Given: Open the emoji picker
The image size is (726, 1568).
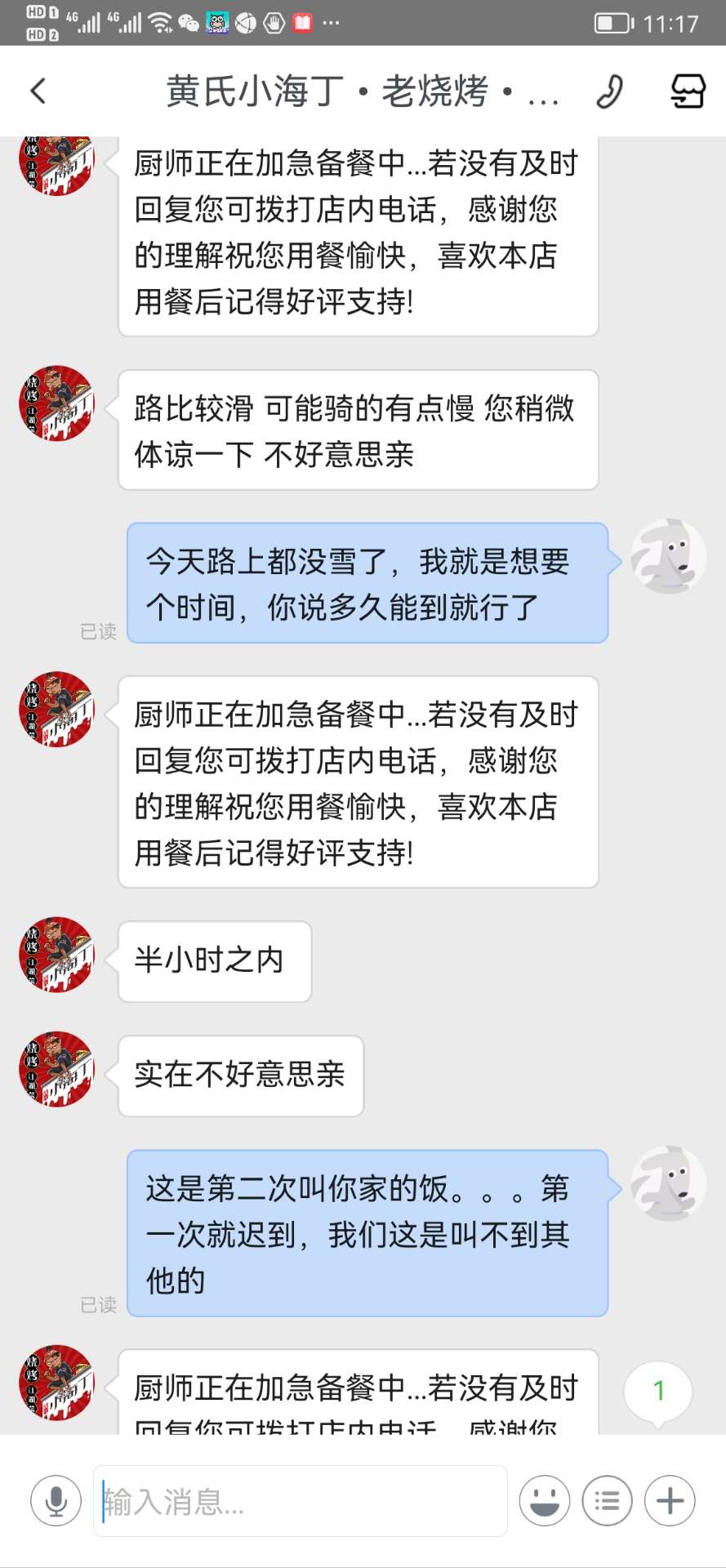Looking at the screenshot, I should (545, 1501).
